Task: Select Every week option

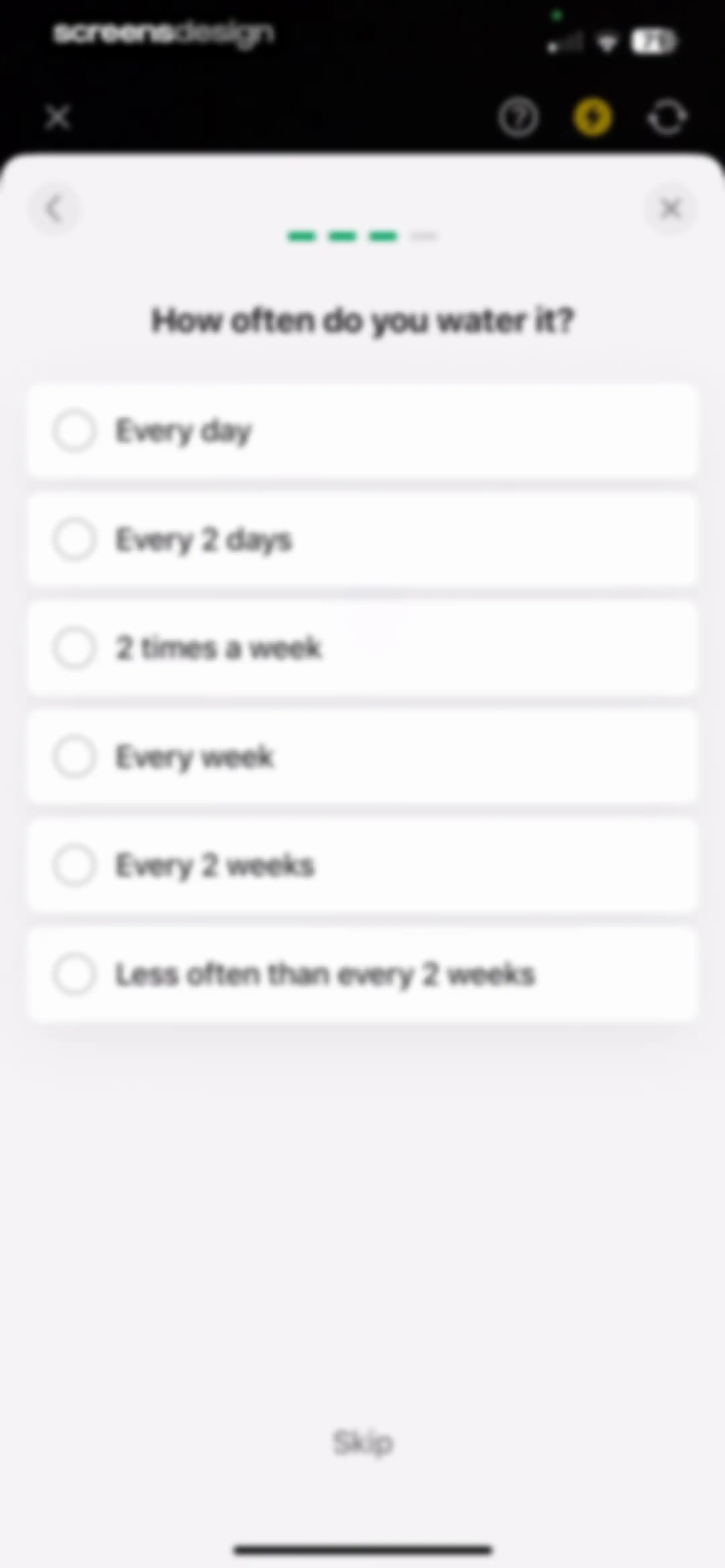Action: pos(362,756)
